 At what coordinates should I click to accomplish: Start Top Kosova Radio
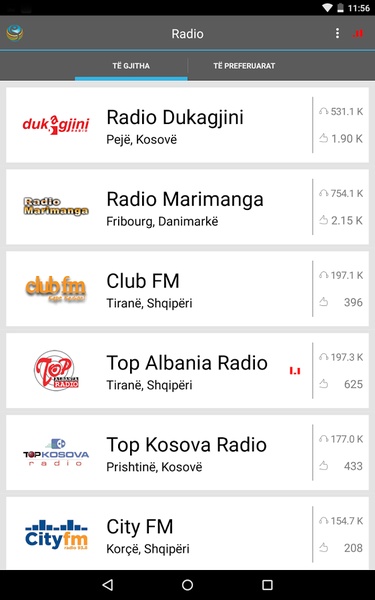(187, 452)
